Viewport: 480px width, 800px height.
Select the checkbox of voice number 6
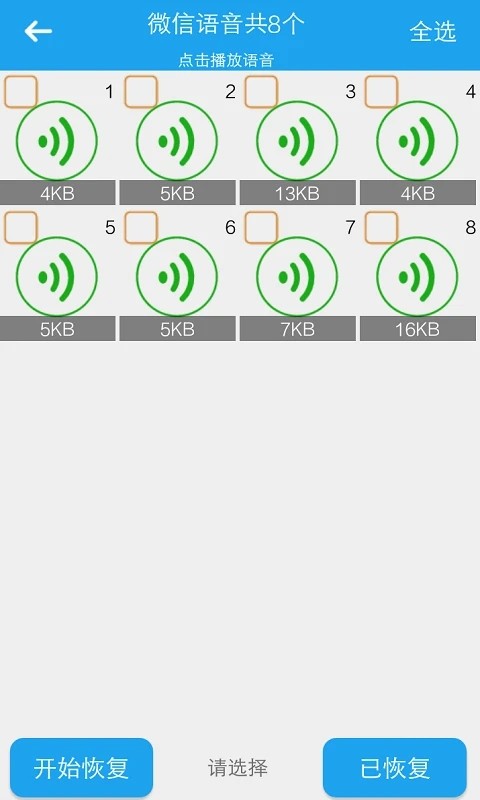pos(141,228)
